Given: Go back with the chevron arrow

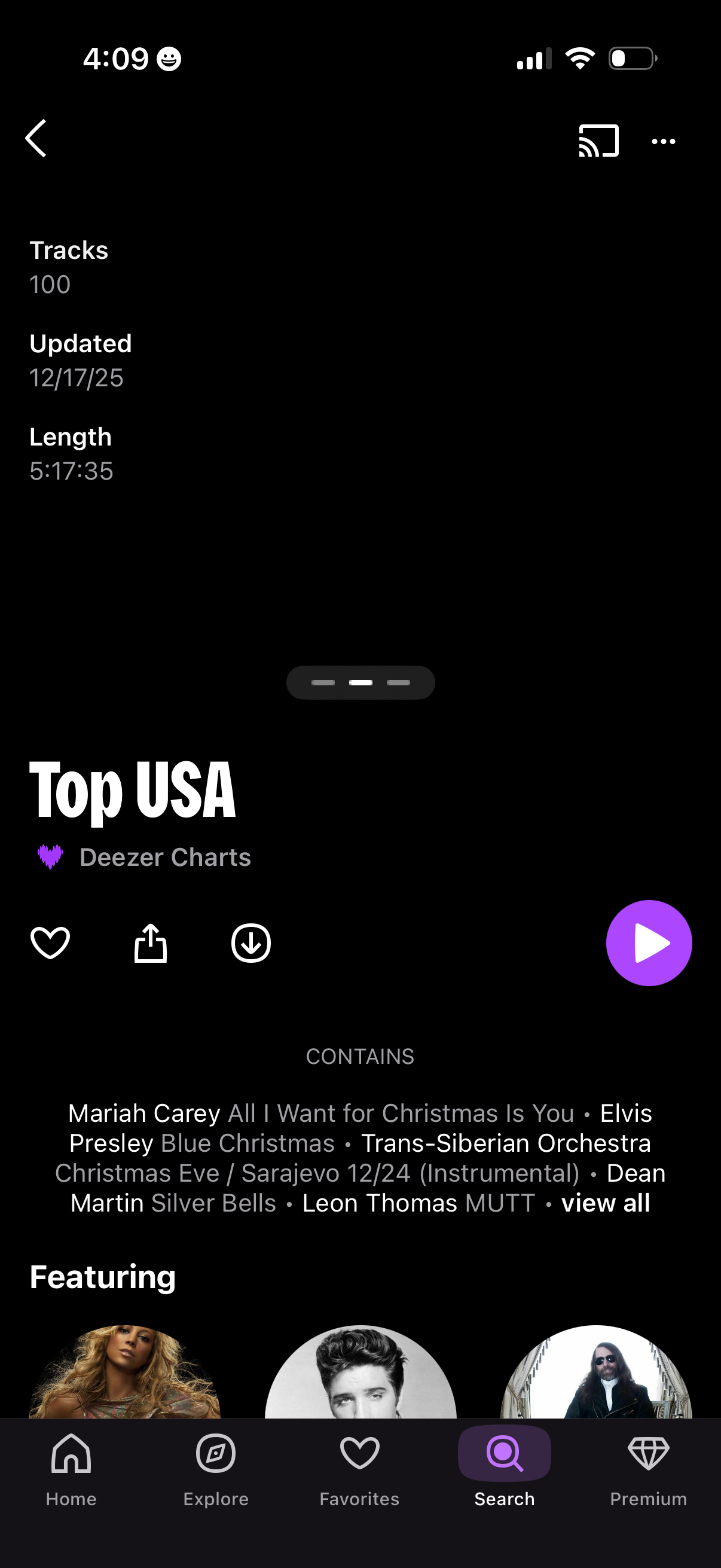Looking at the screenshot, I should pos(36,139).
